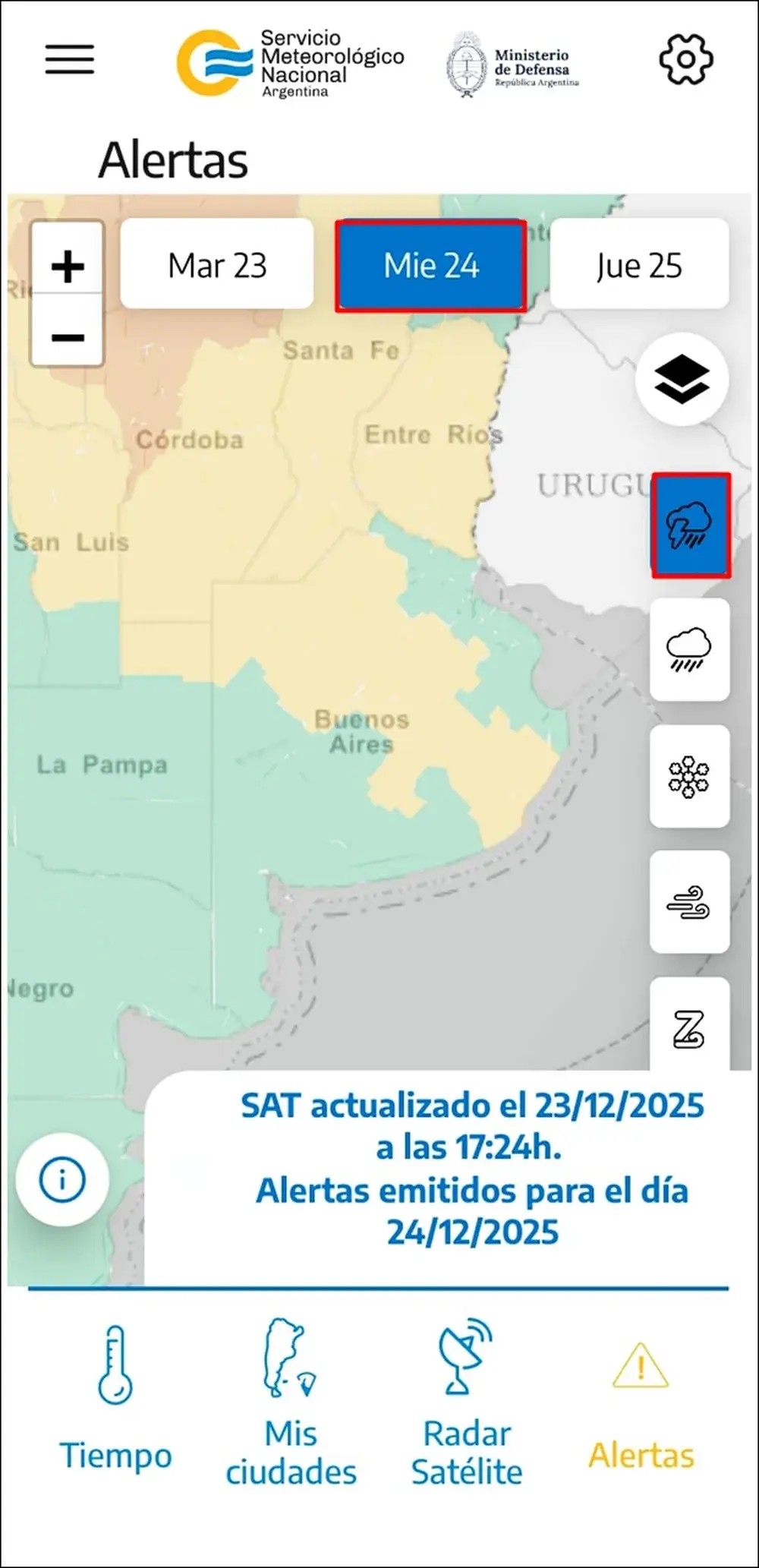Switch to the Radar Satélite tab
759x1568 pixels.
pyautogui.click(x=467, y=1399)
